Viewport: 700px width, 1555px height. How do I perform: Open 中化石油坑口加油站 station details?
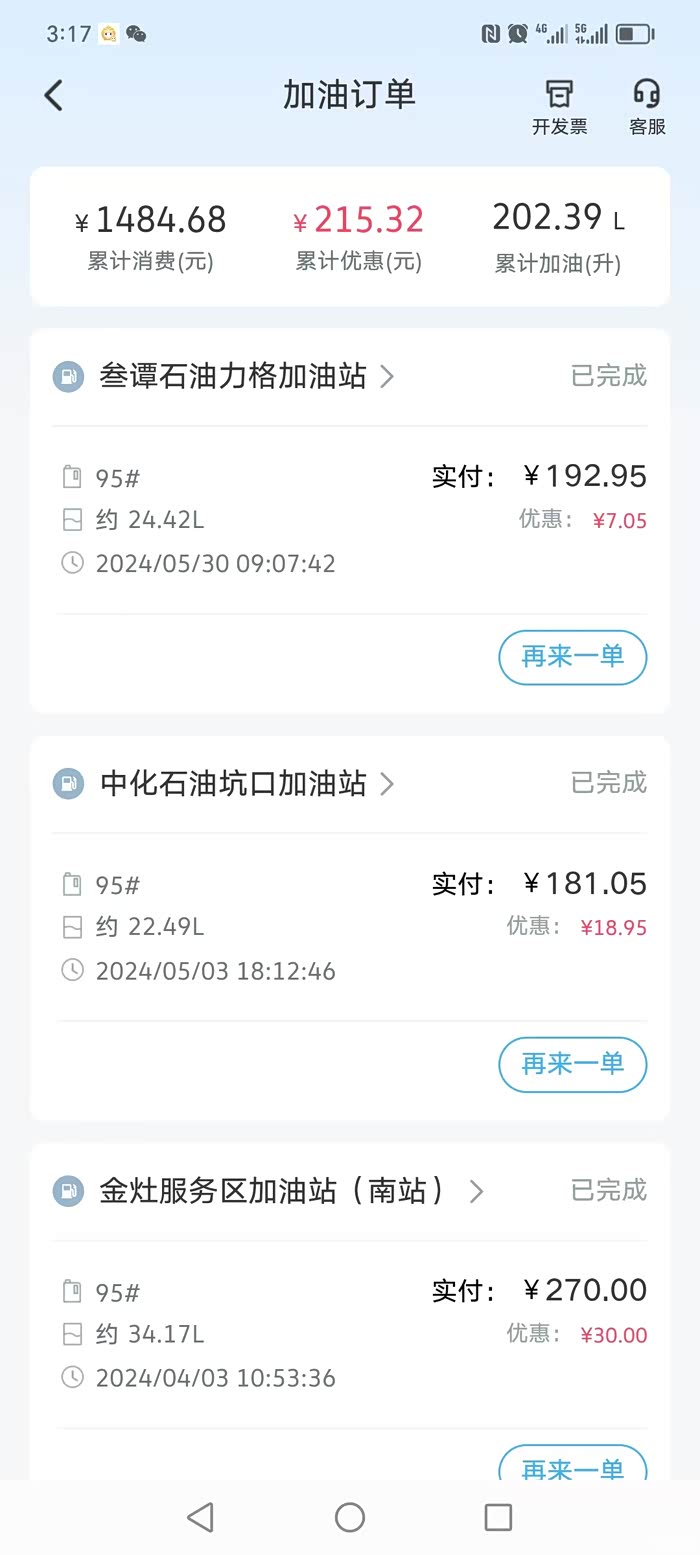click(247, 783)
